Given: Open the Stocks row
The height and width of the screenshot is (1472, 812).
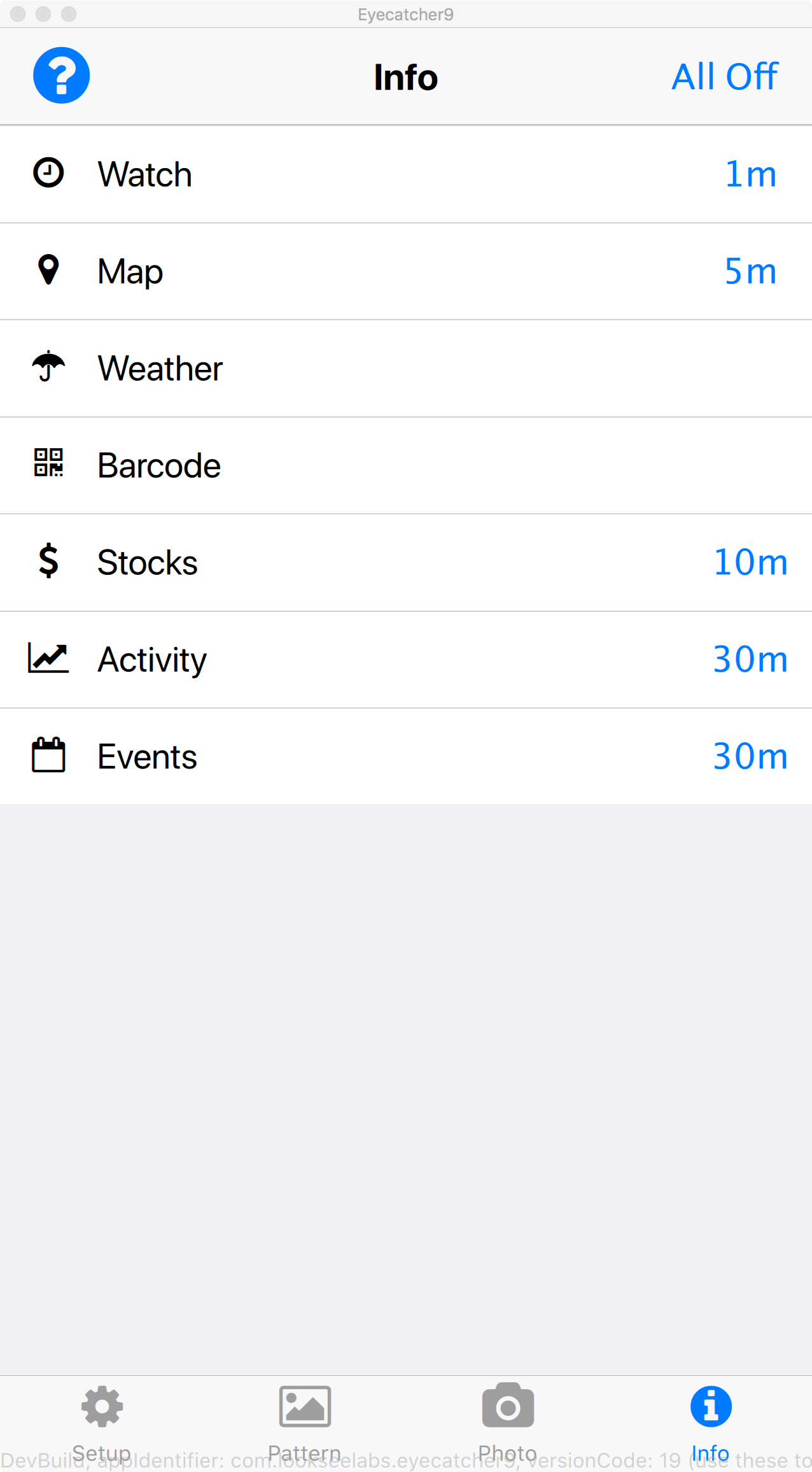Looking at the screenshot, I should (x=406, y=563).
